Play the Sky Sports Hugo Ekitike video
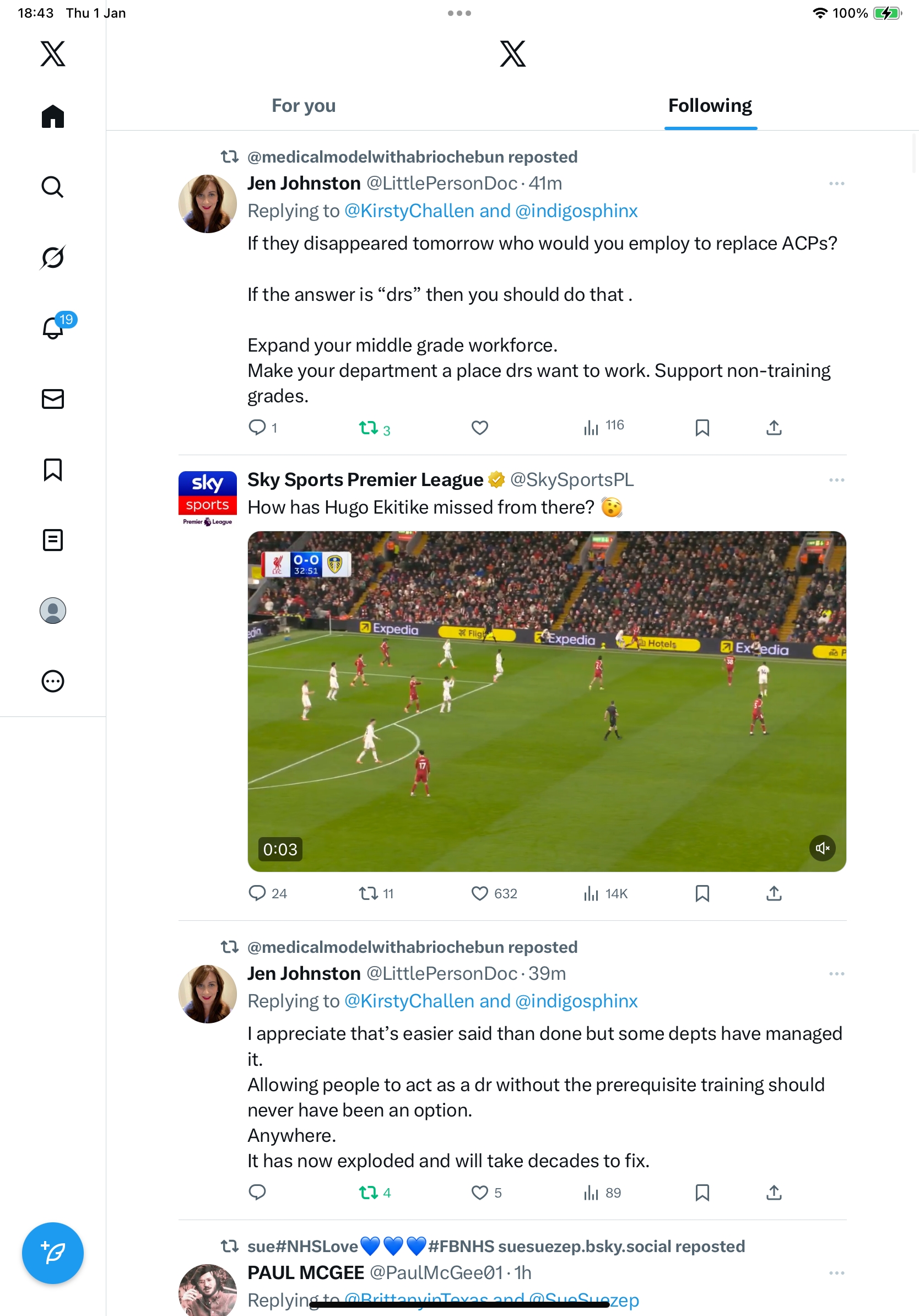 coord(546,701)
